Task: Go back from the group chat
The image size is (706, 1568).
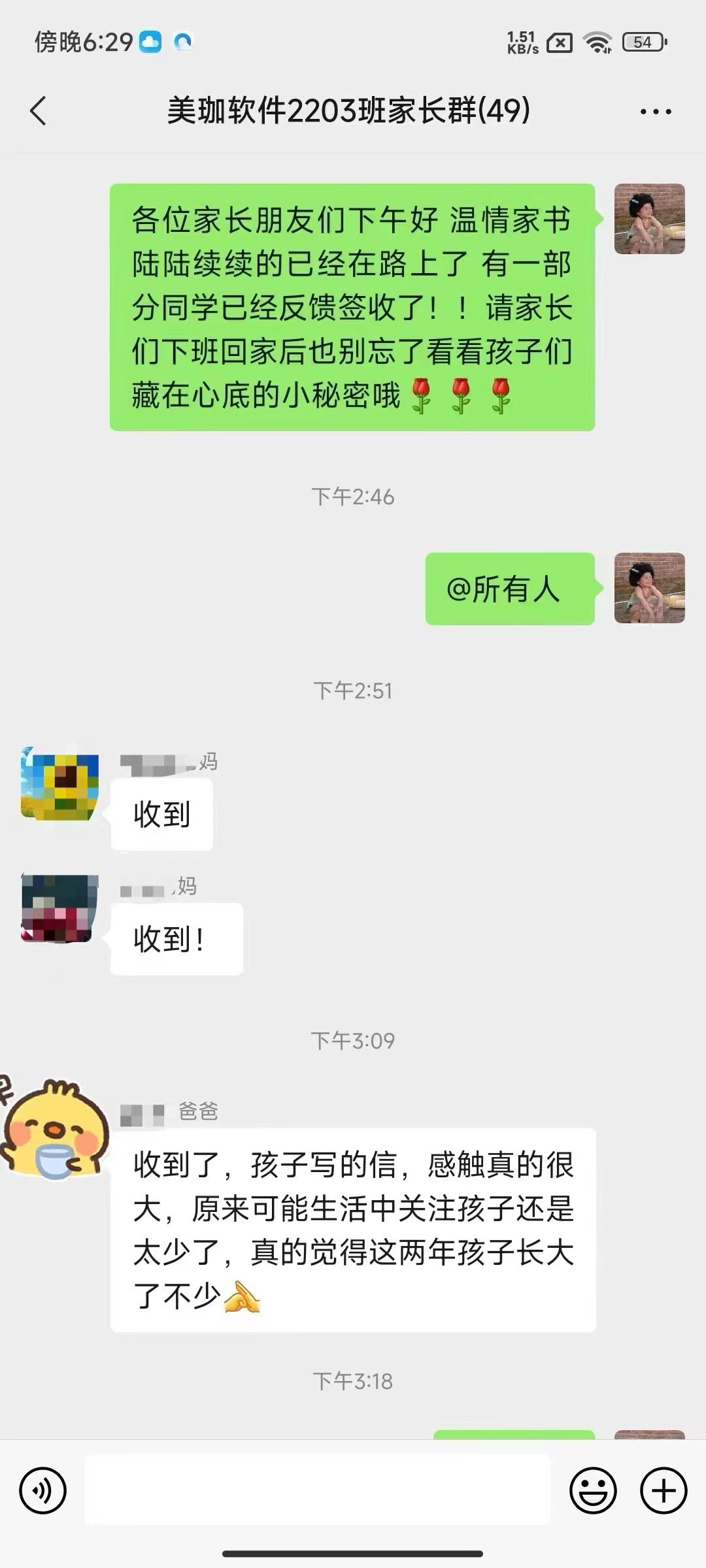Action: (39, 110)
